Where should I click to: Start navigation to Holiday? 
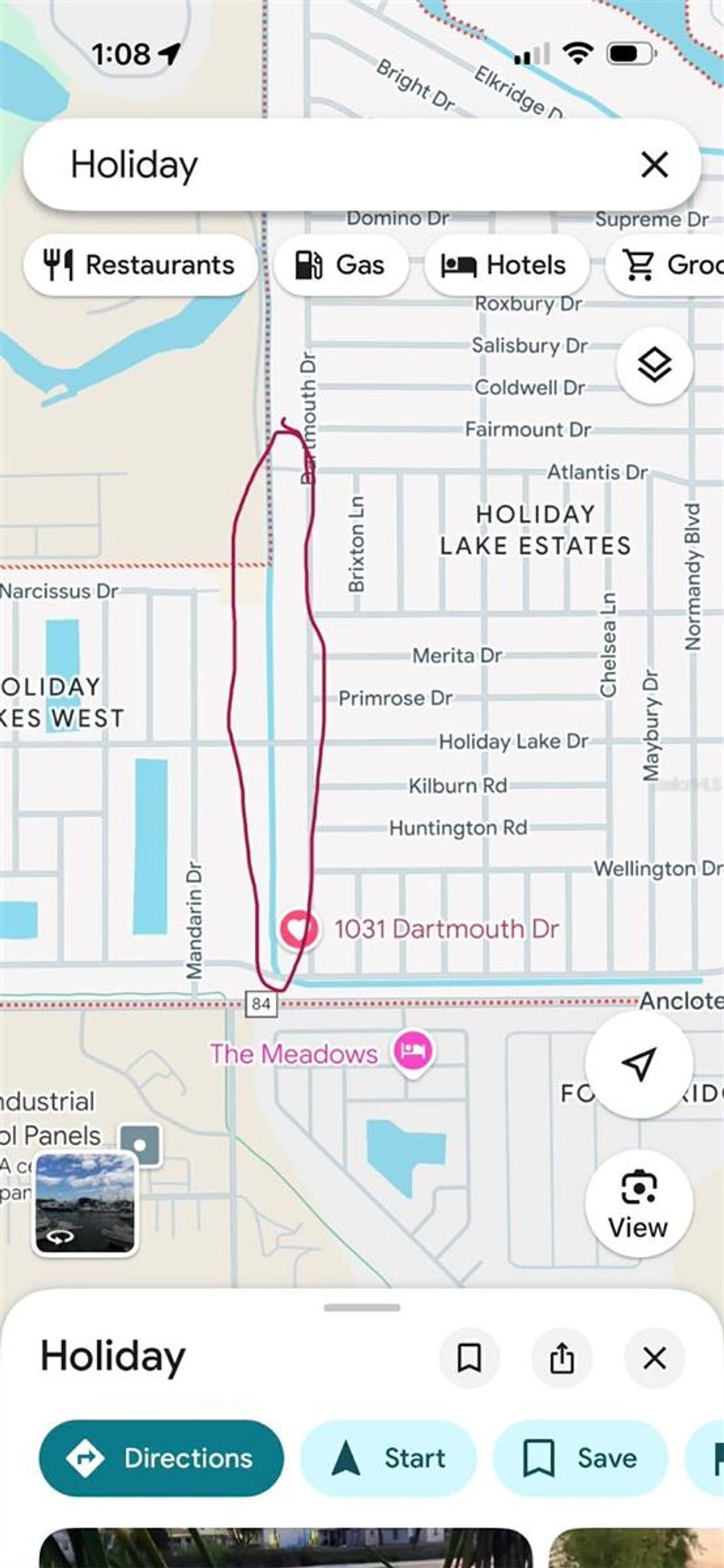click(389, 1458)
